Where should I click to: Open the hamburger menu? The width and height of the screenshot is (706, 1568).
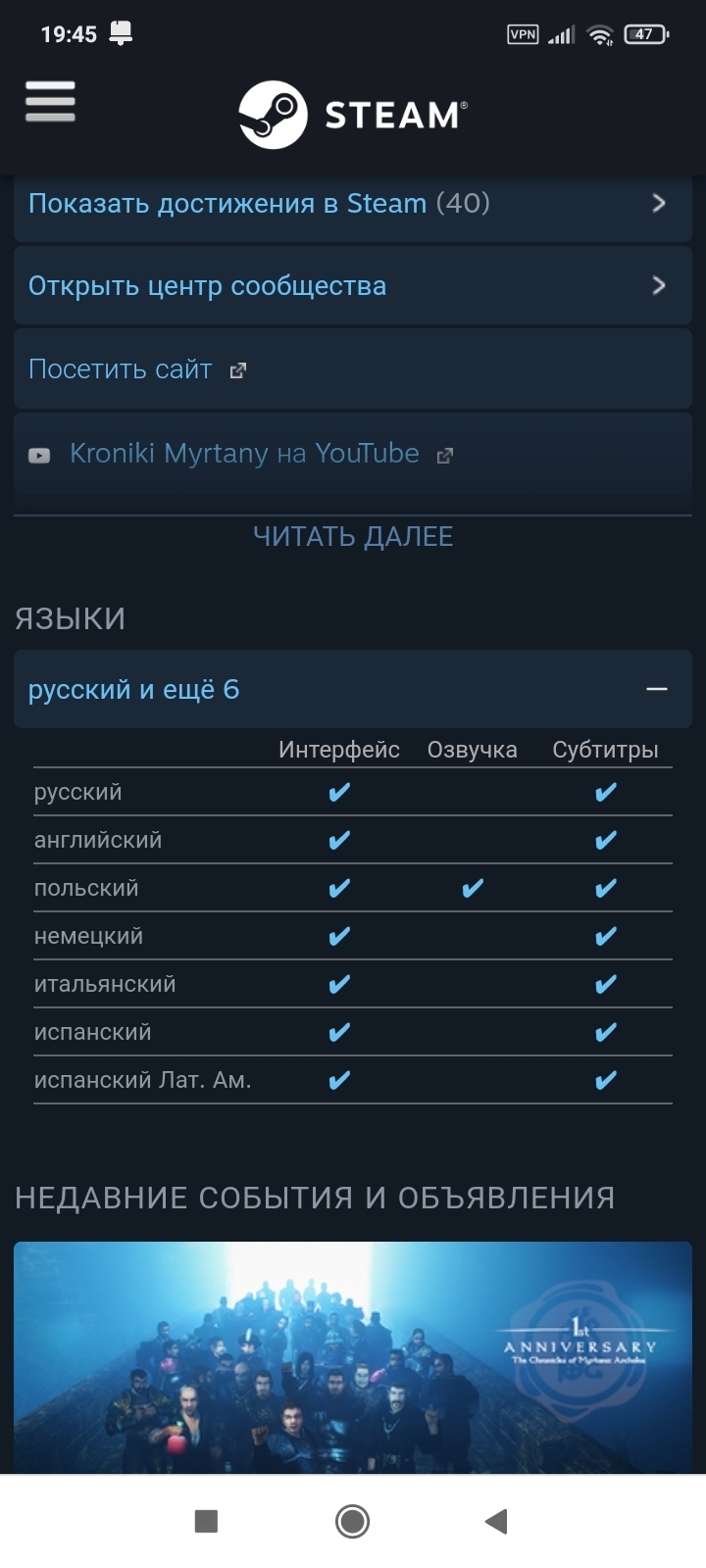point(50,102)
